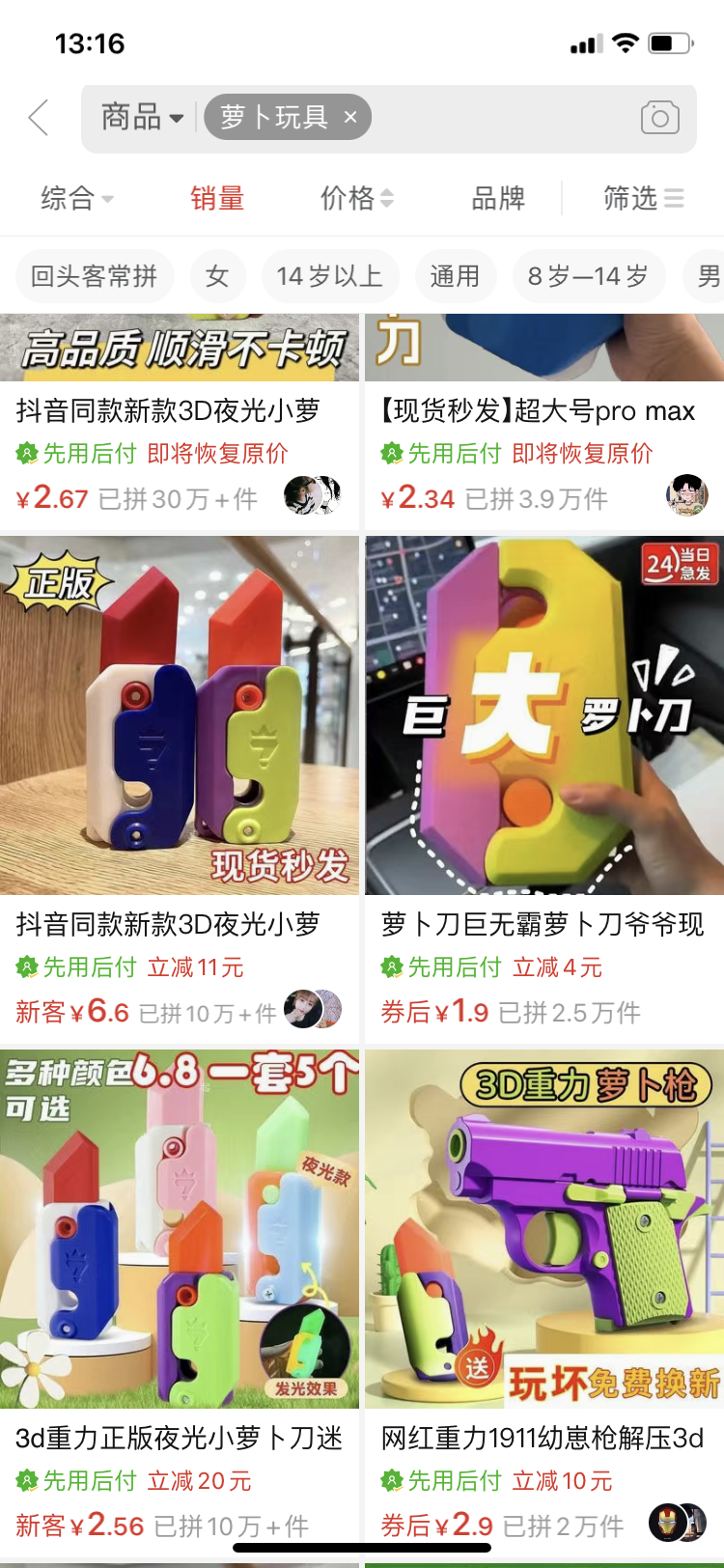The width and height of the screenshot is (724, 1568).
Task: Apply the 14岁以上 age filter
Action: click(x=329, y=277)
